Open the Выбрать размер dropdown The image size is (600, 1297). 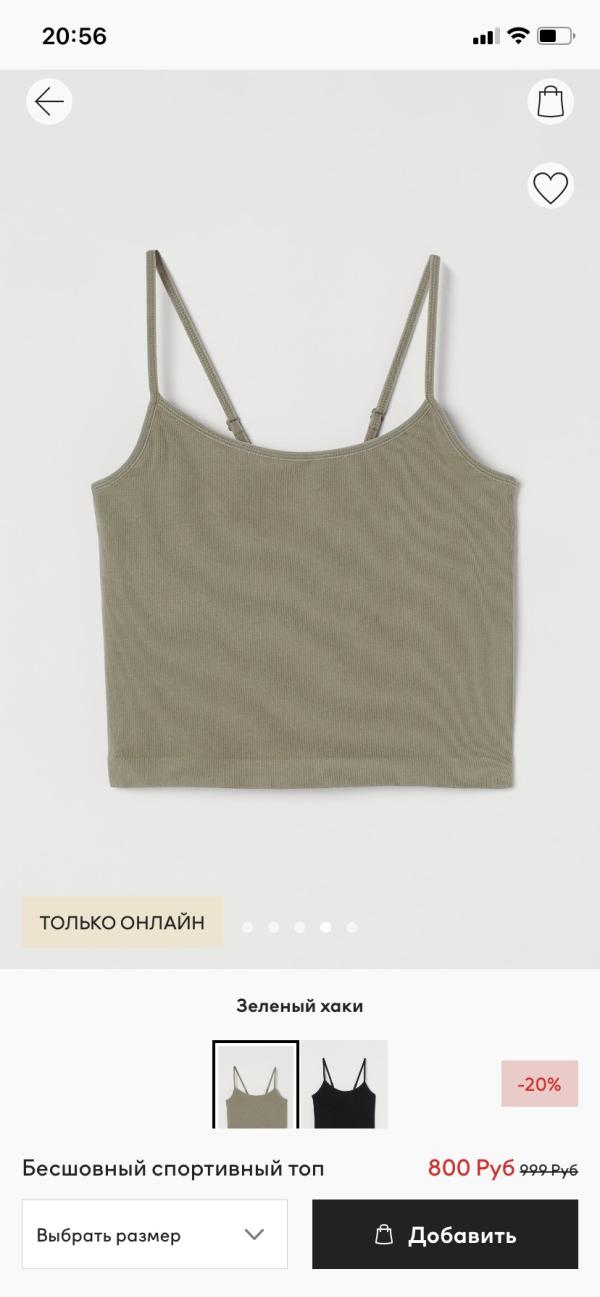(155, 1235)
